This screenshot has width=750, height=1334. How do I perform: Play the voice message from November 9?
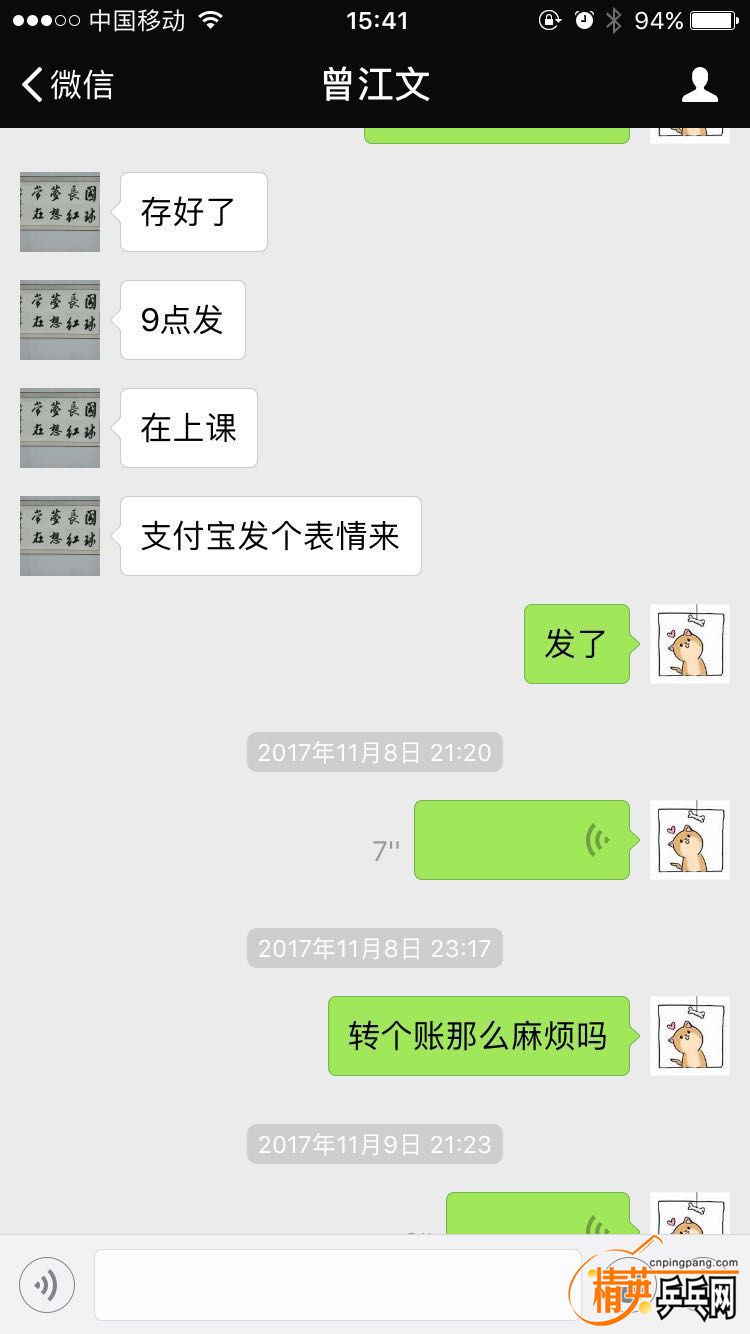click(537, 1214)
